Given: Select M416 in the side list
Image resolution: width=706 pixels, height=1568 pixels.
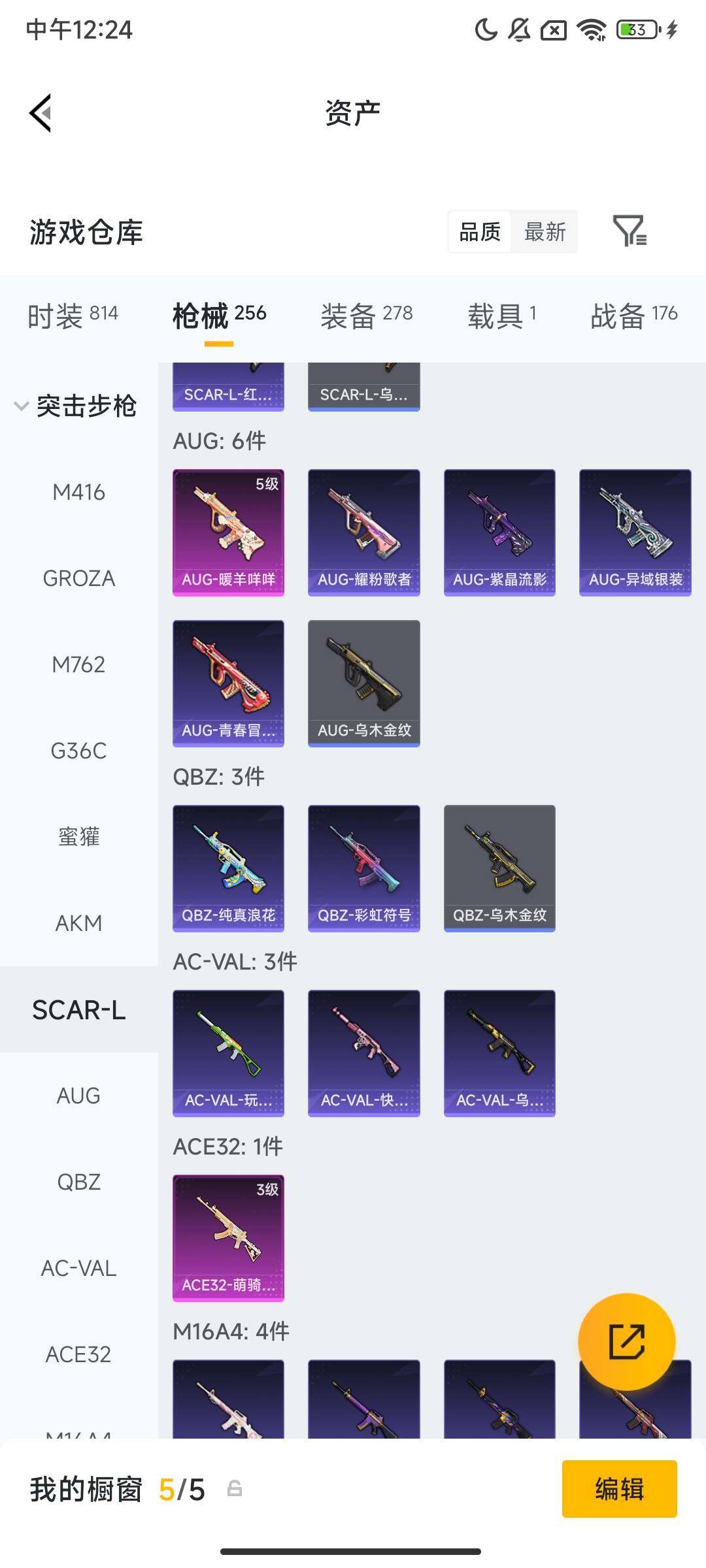Looking at the screenshot, I should tap(78, 492).
